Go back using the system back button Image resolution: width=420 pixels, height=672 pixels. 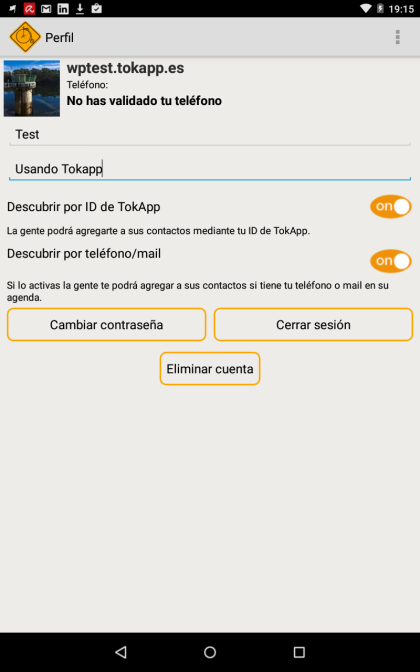tap(121, 652)
